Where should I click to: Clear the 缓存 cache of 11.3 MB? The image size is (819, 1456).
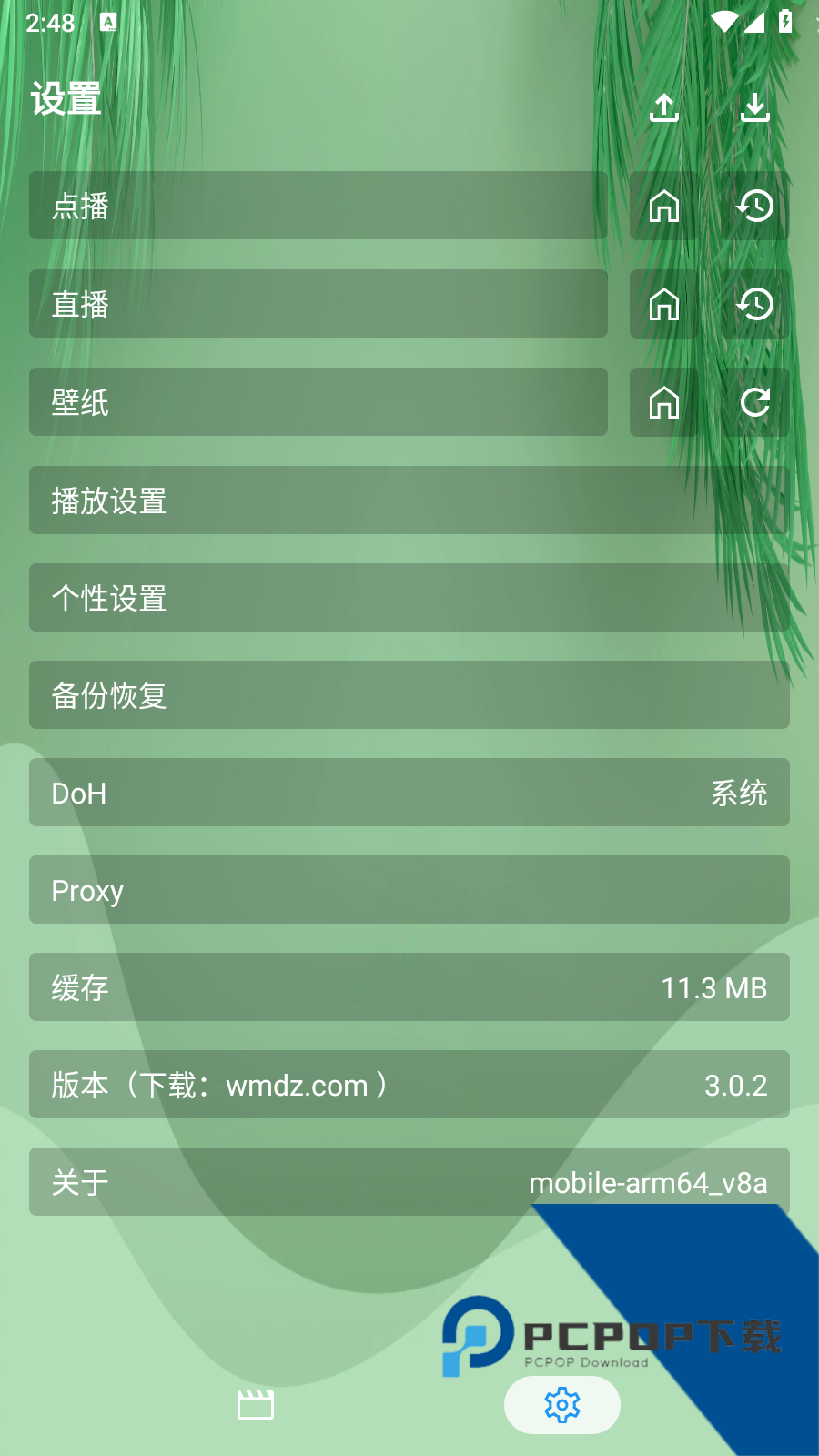click(409, 987)
